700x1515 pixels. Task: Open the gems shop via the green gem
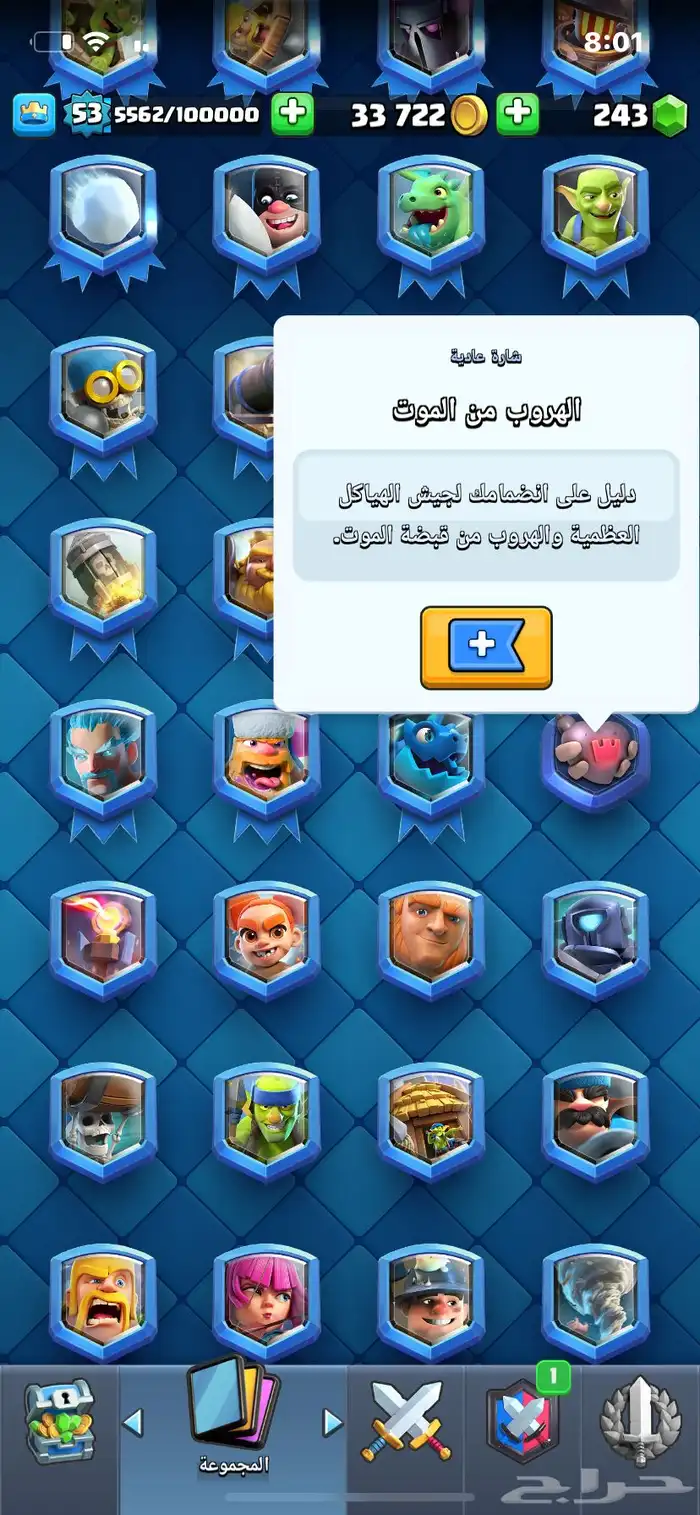click(670, 116)
